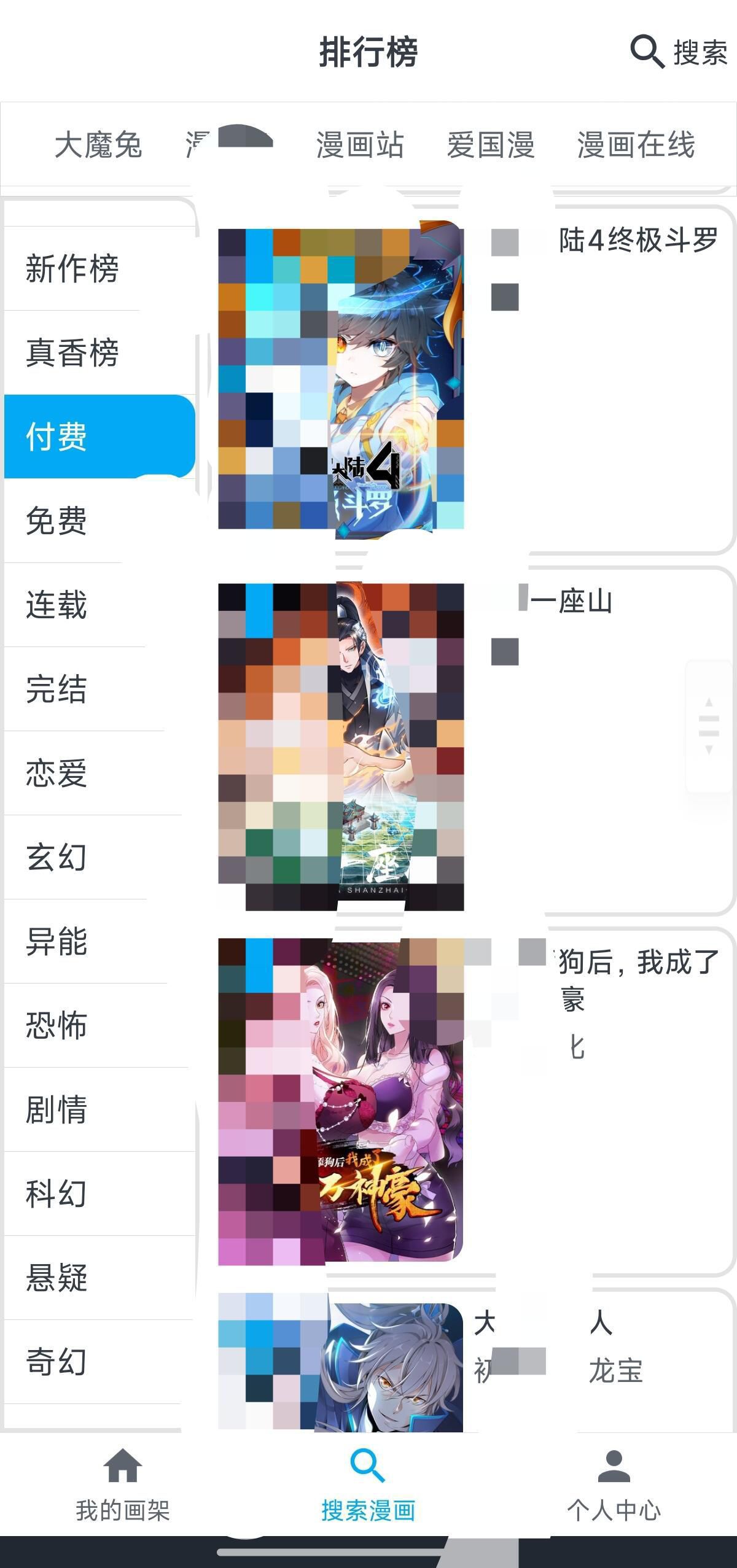Open the 搜索 search button
This screenshot has height=1568, width=737.
pos(679,52)
